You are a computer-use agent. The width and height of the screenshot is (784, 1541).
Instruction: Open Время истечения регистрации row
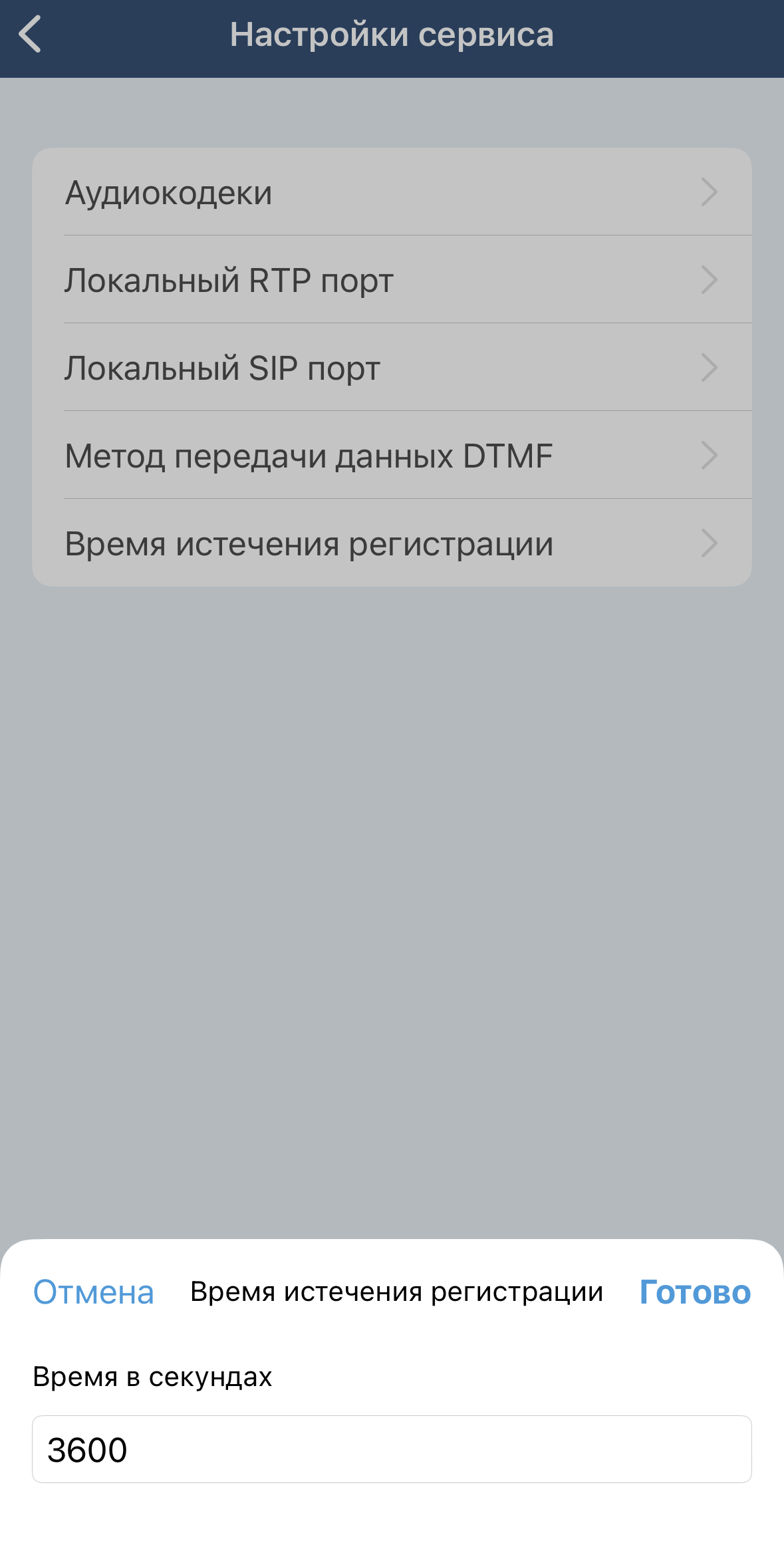(392, 543)
